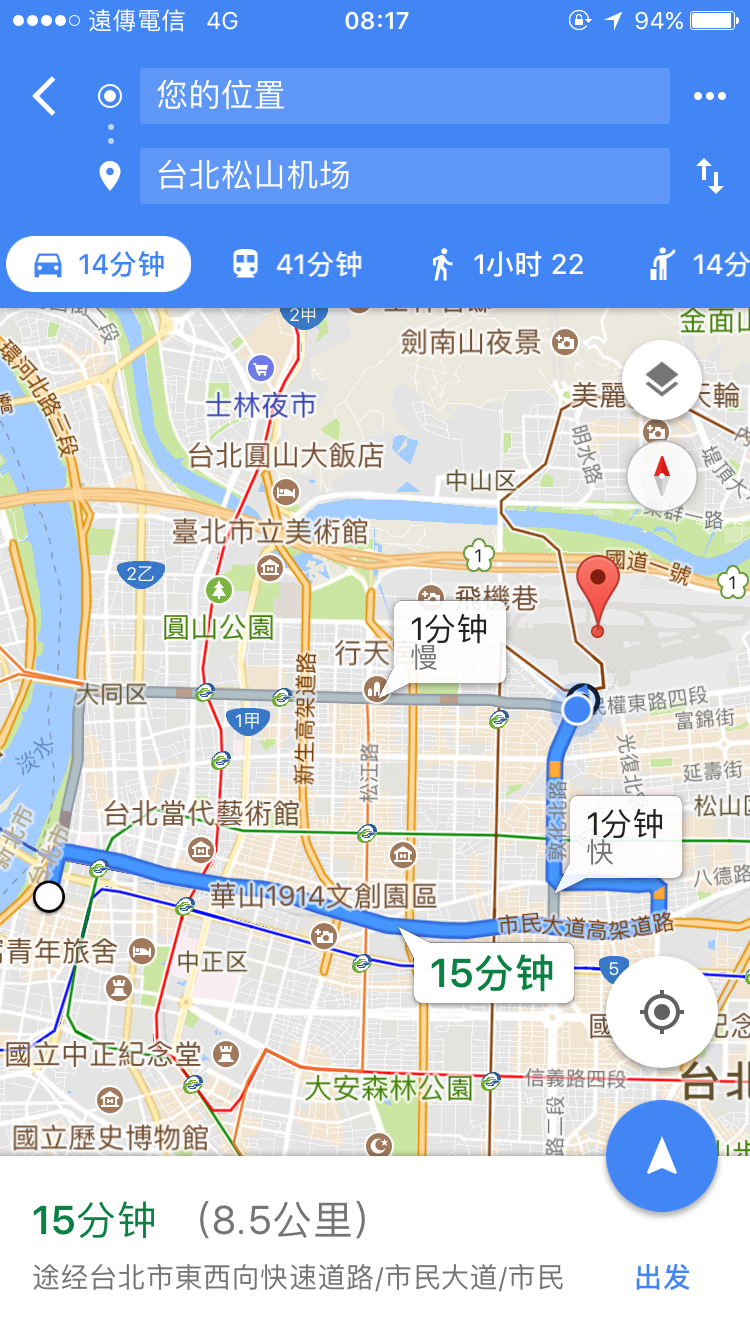This screenshot has width=750, height=1334.
Task: Center map on my current location
Action: 661,1012
